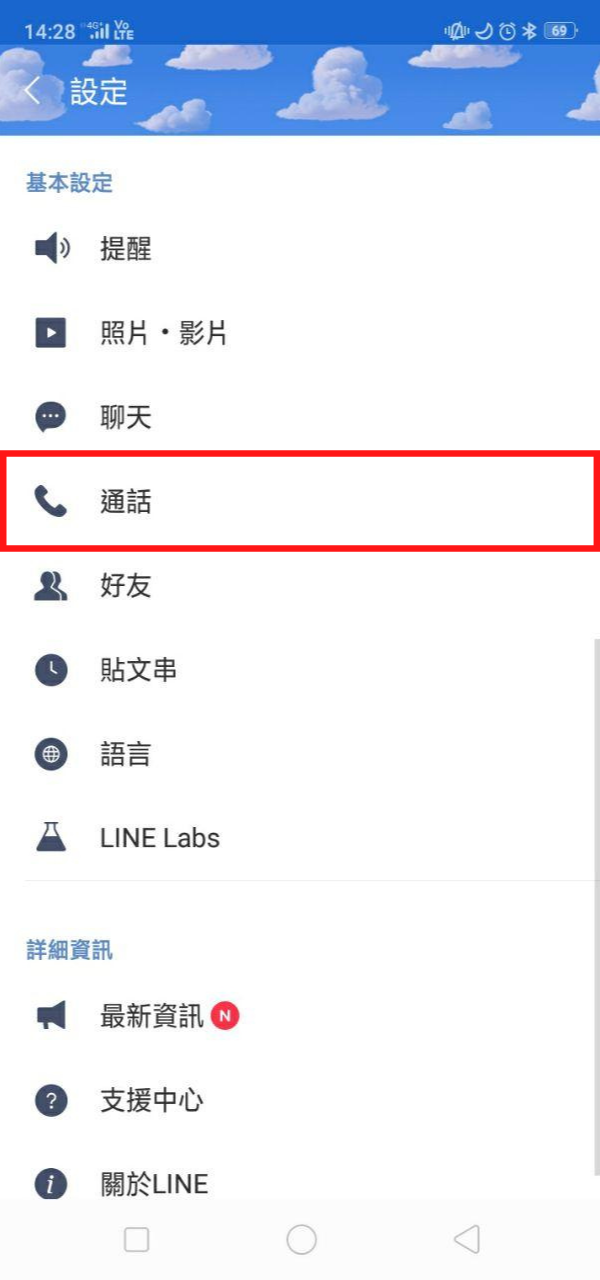Viewport: 600px width, 1280px height.
Task: Tap the system home button
Action: (301, 1240)
